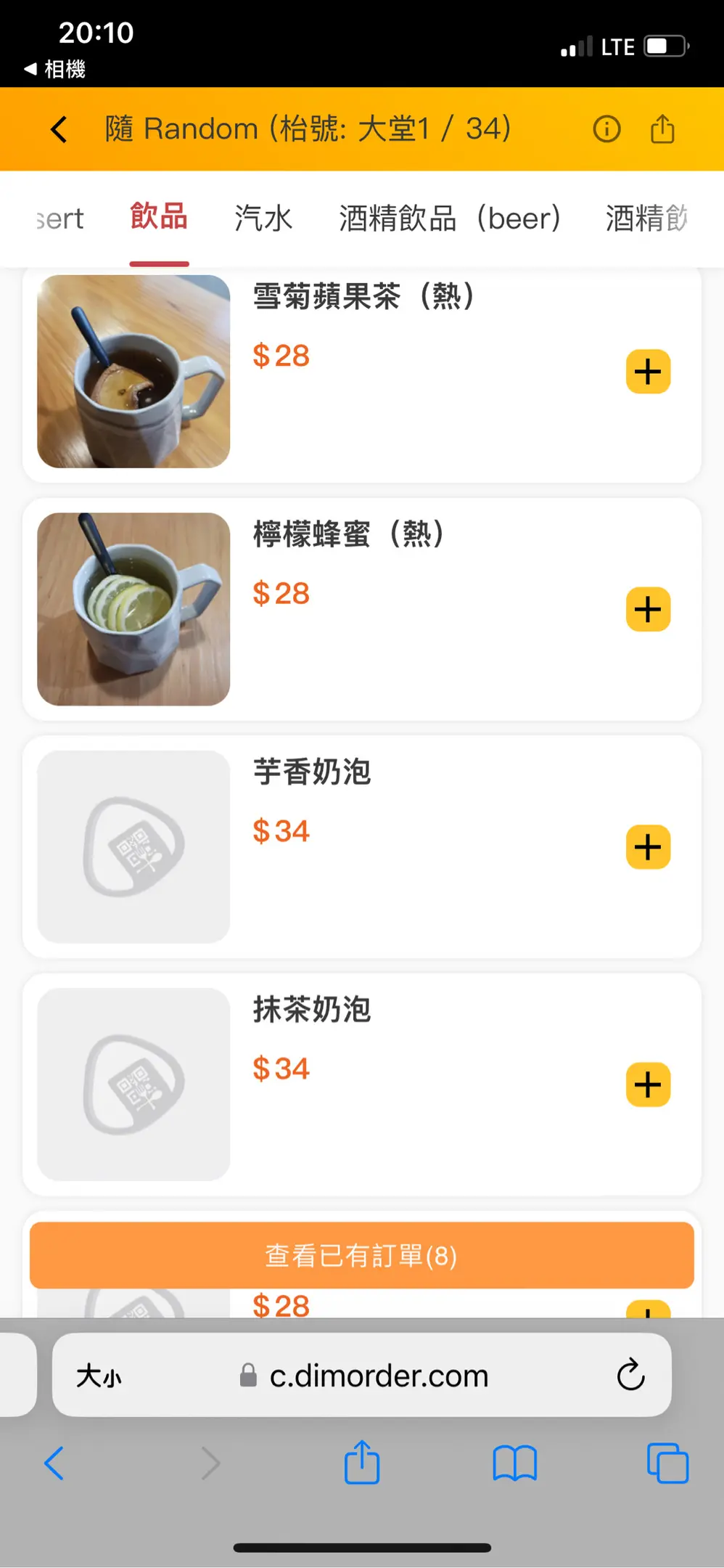Open the 雪菊蘋果茶（熱）item photo

(x=133, y=372)
